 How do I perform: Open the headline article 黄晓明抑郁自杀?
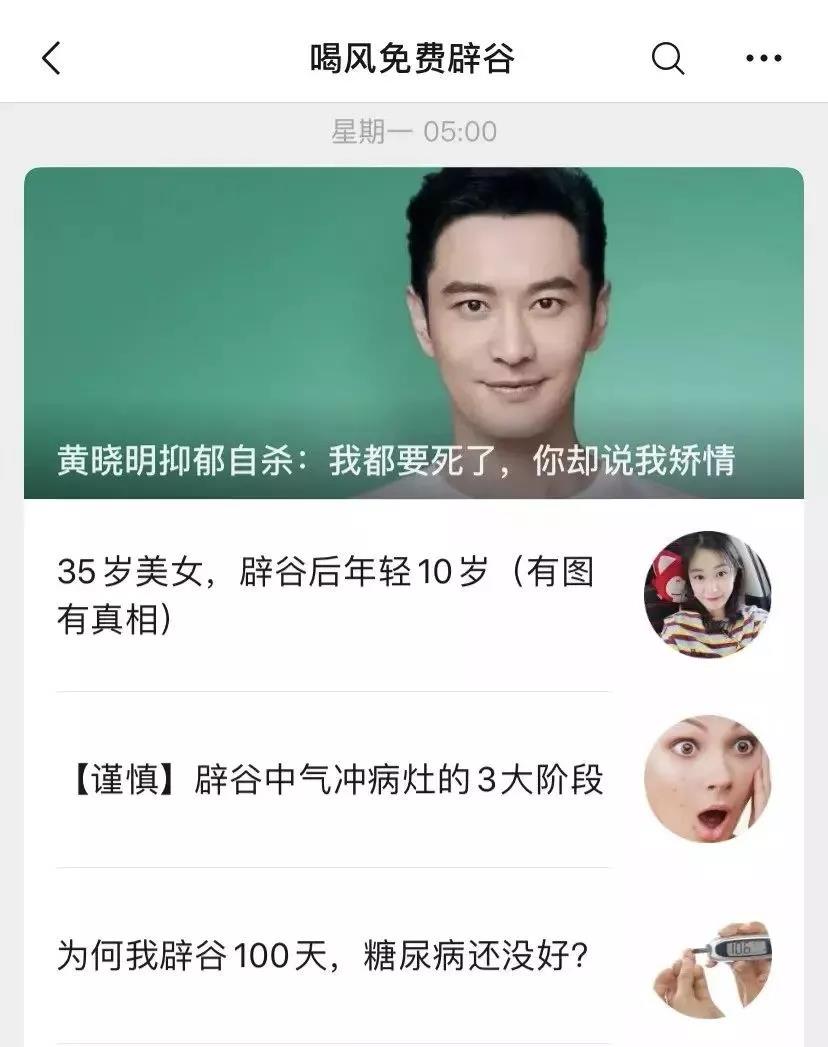click(413, 333)
